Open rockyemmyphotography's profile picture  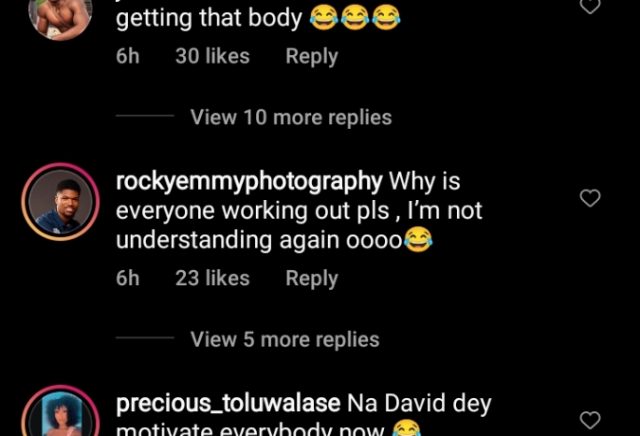(x=58, y=203)
